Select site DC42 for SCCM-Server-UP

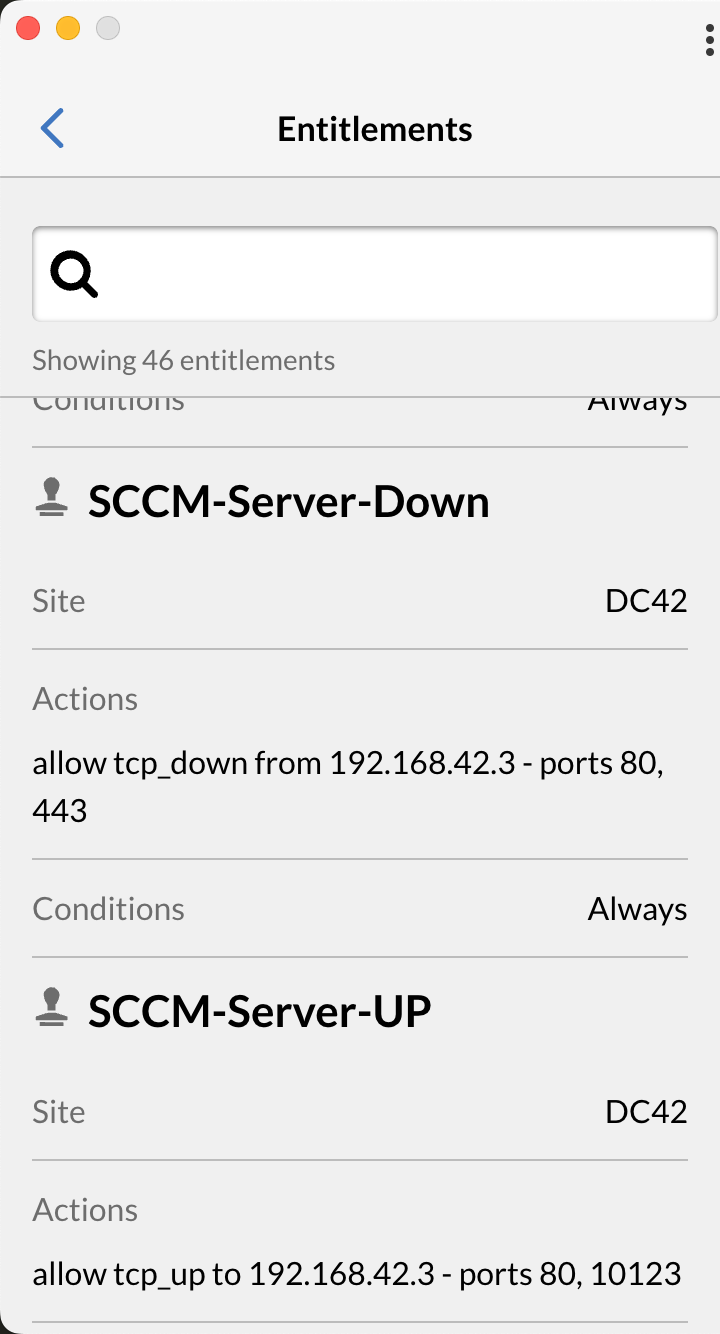pos(646,1111)
